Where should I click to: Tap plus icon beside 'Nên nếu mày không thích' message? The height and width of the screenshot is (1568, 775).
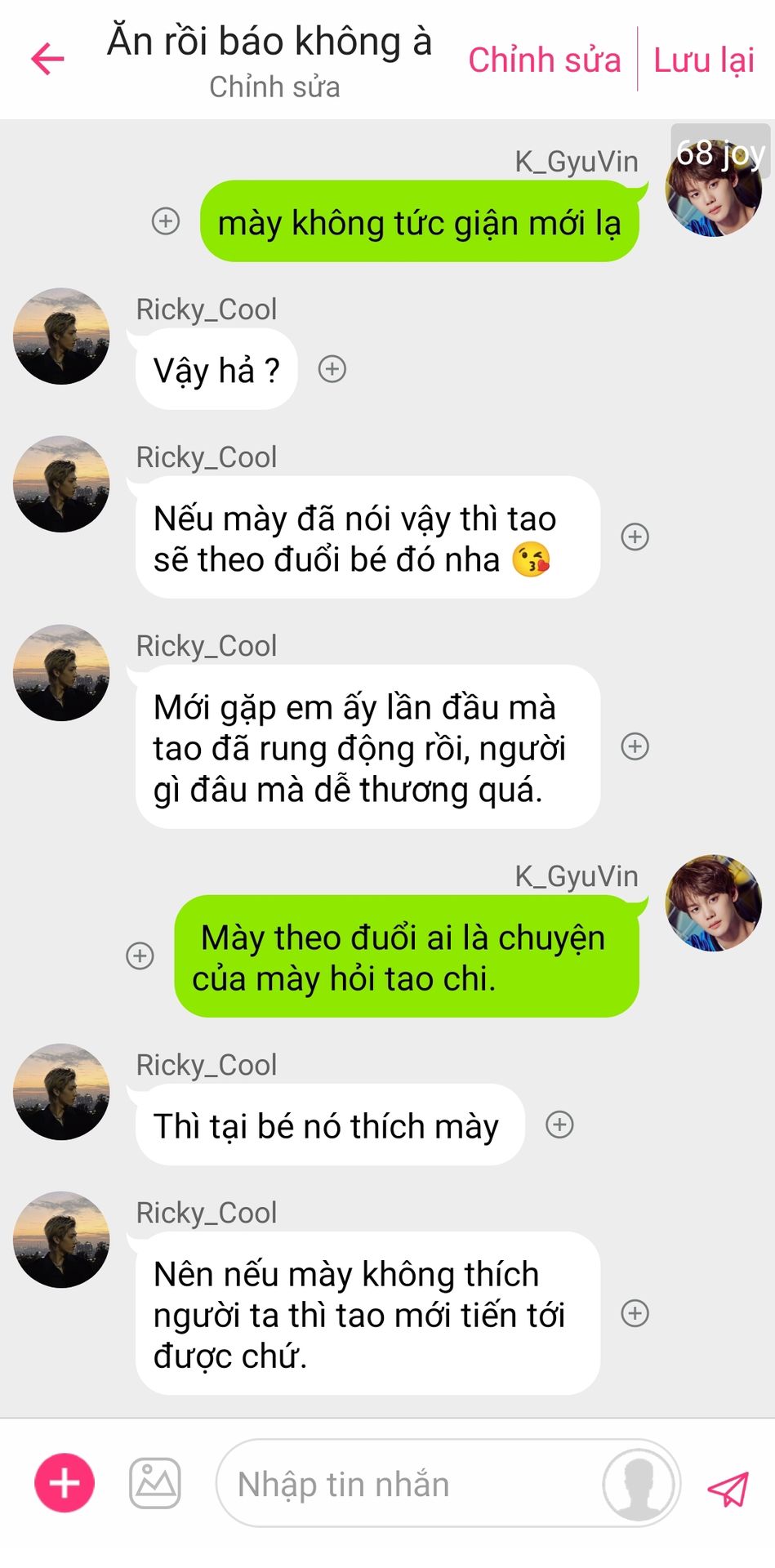(635, 1313)
